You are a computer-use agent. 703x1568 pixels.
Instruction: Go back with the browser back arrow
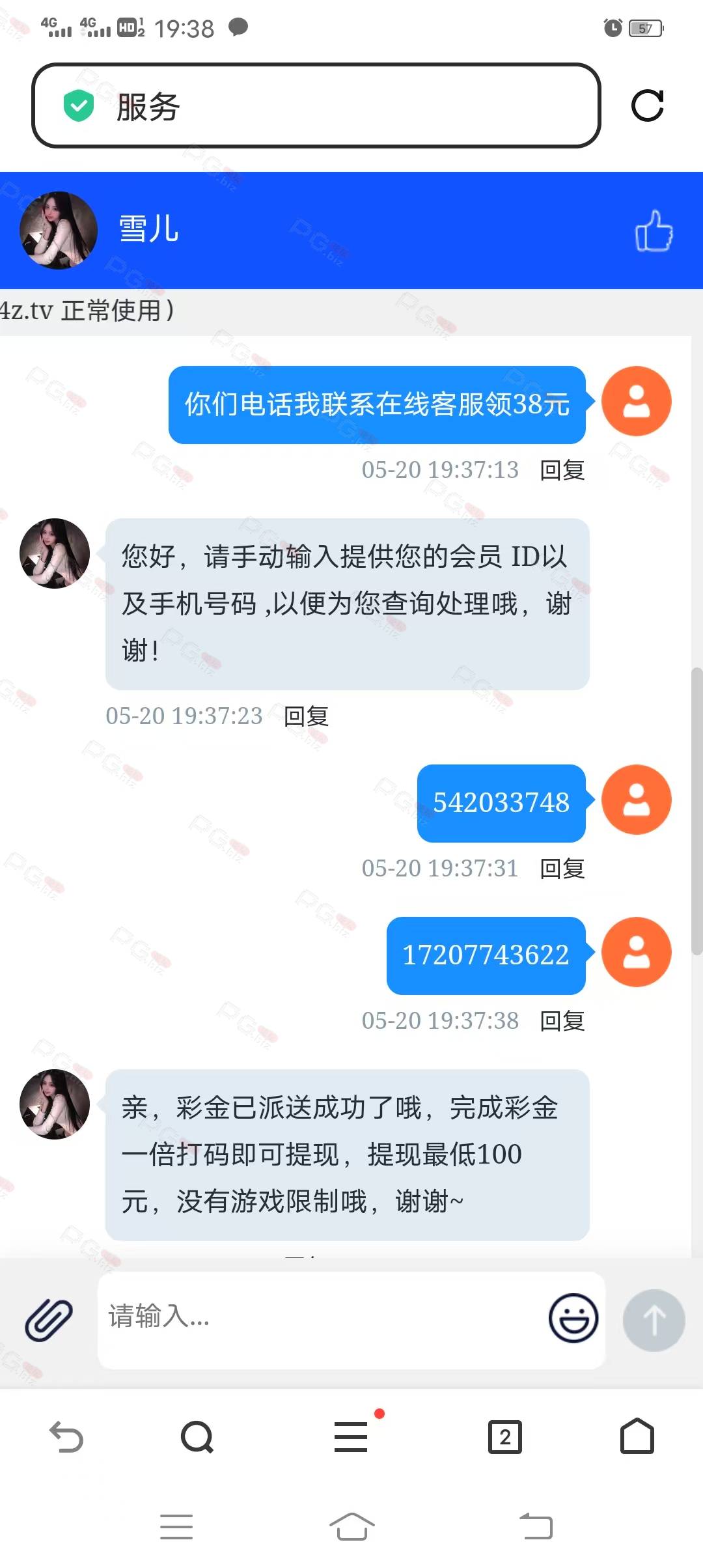tap(66, 1436)
